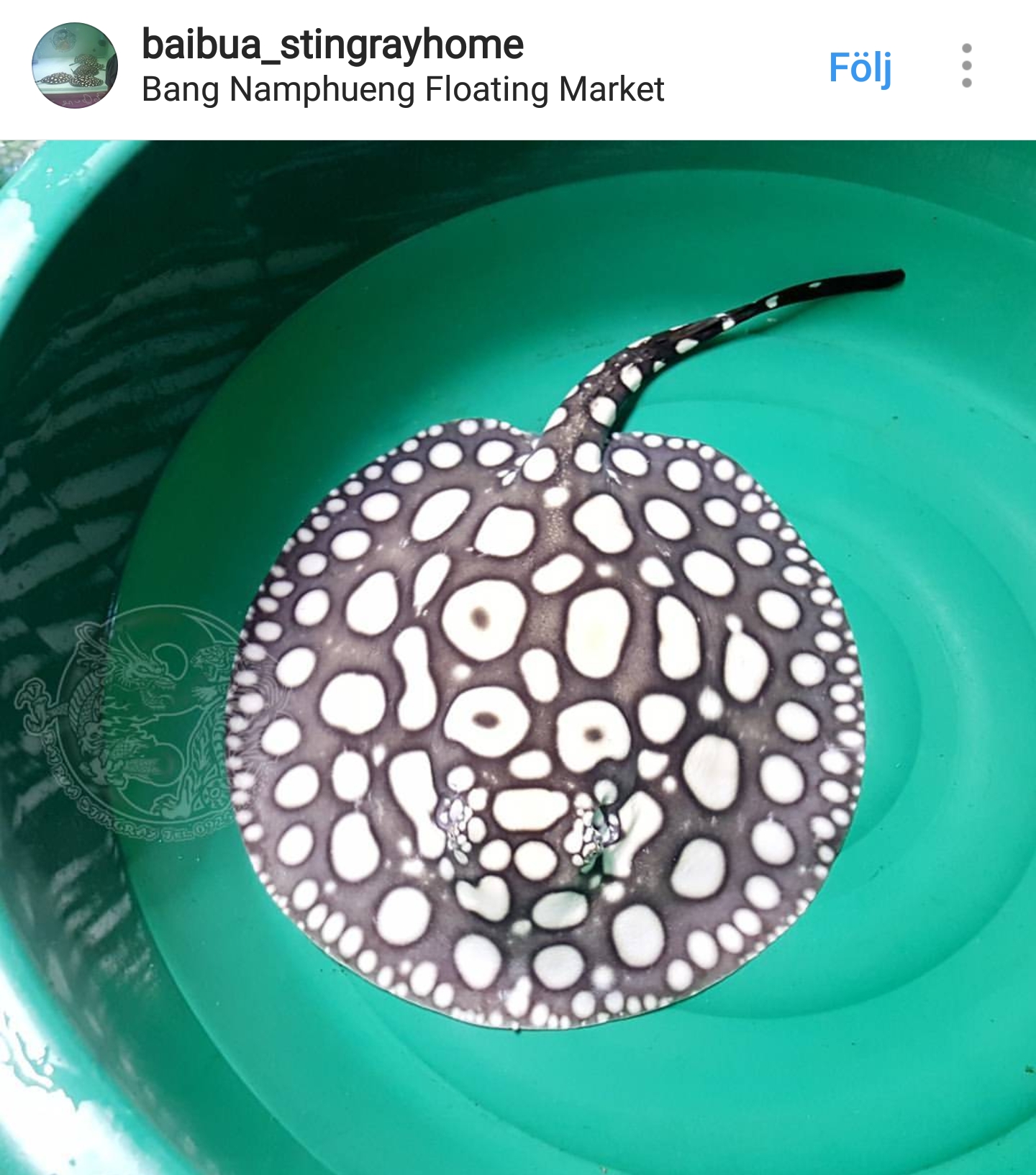Open Bang Namphueng Floating Market location

click(403, 90)
